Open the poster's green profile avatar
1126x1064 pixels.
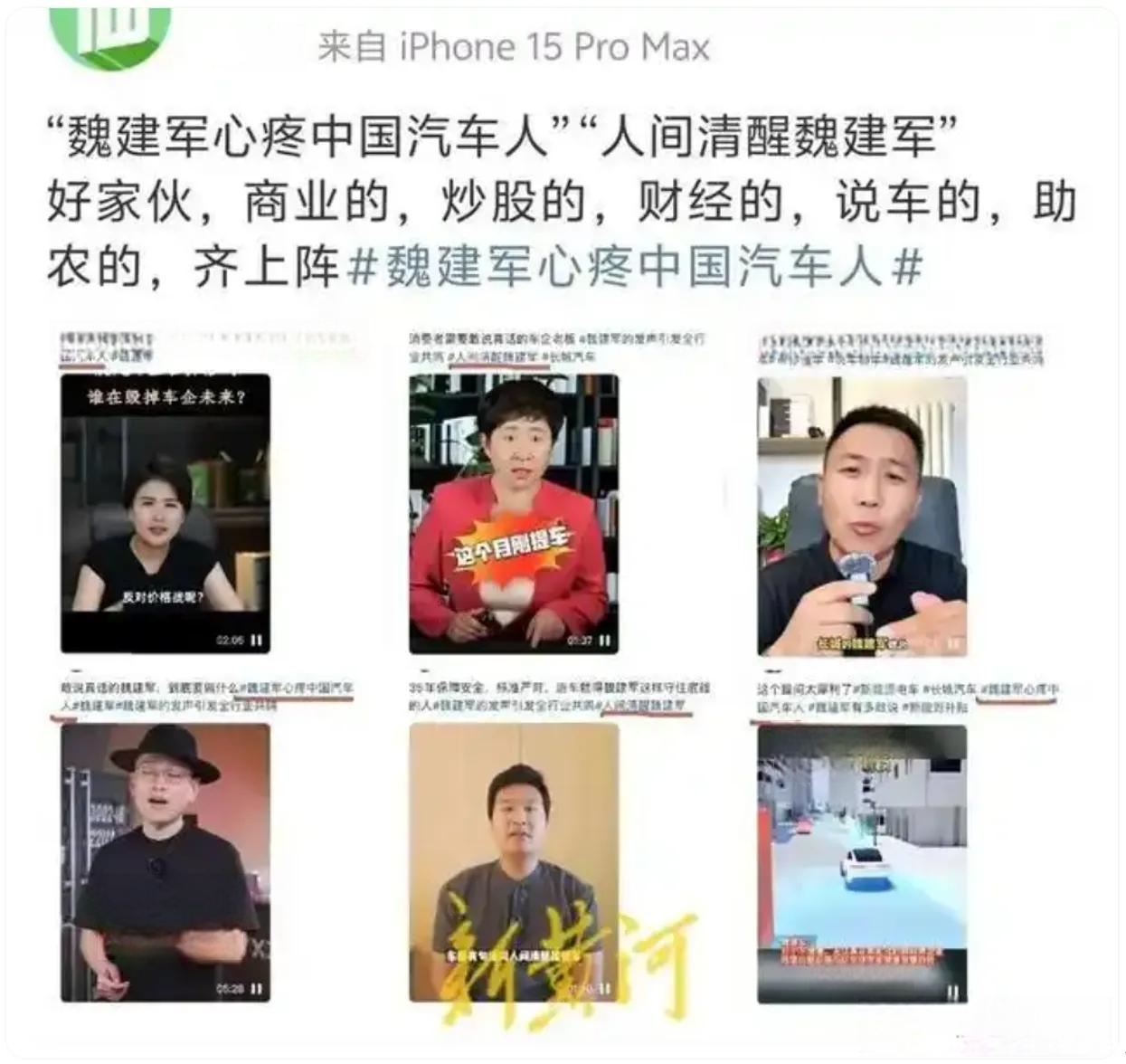[110, 34]
